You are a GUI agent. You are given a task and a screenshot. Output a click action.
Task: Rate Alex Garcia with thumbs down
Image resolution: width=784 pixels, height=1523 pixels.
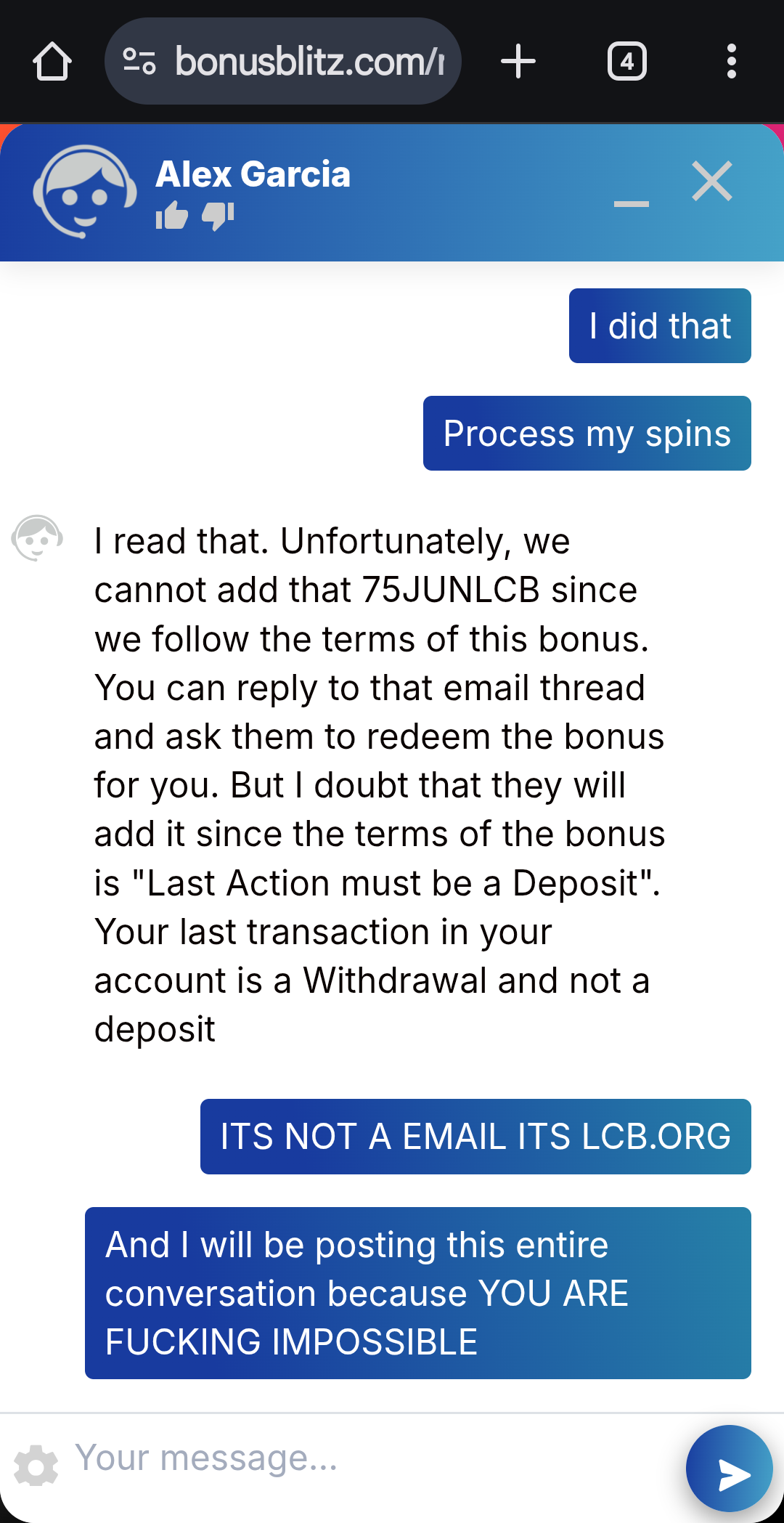(218, 216)
